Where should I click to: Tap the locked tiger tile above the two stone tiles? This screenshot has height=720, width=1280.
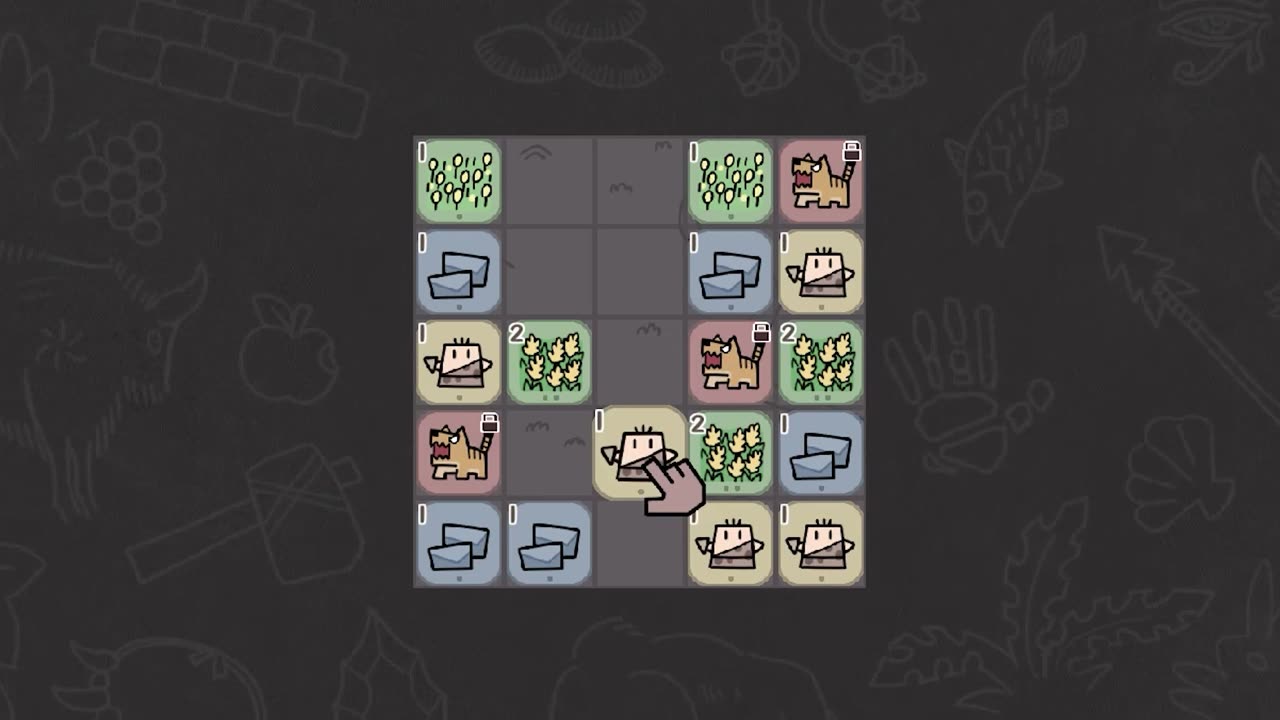tap(458, 453)
